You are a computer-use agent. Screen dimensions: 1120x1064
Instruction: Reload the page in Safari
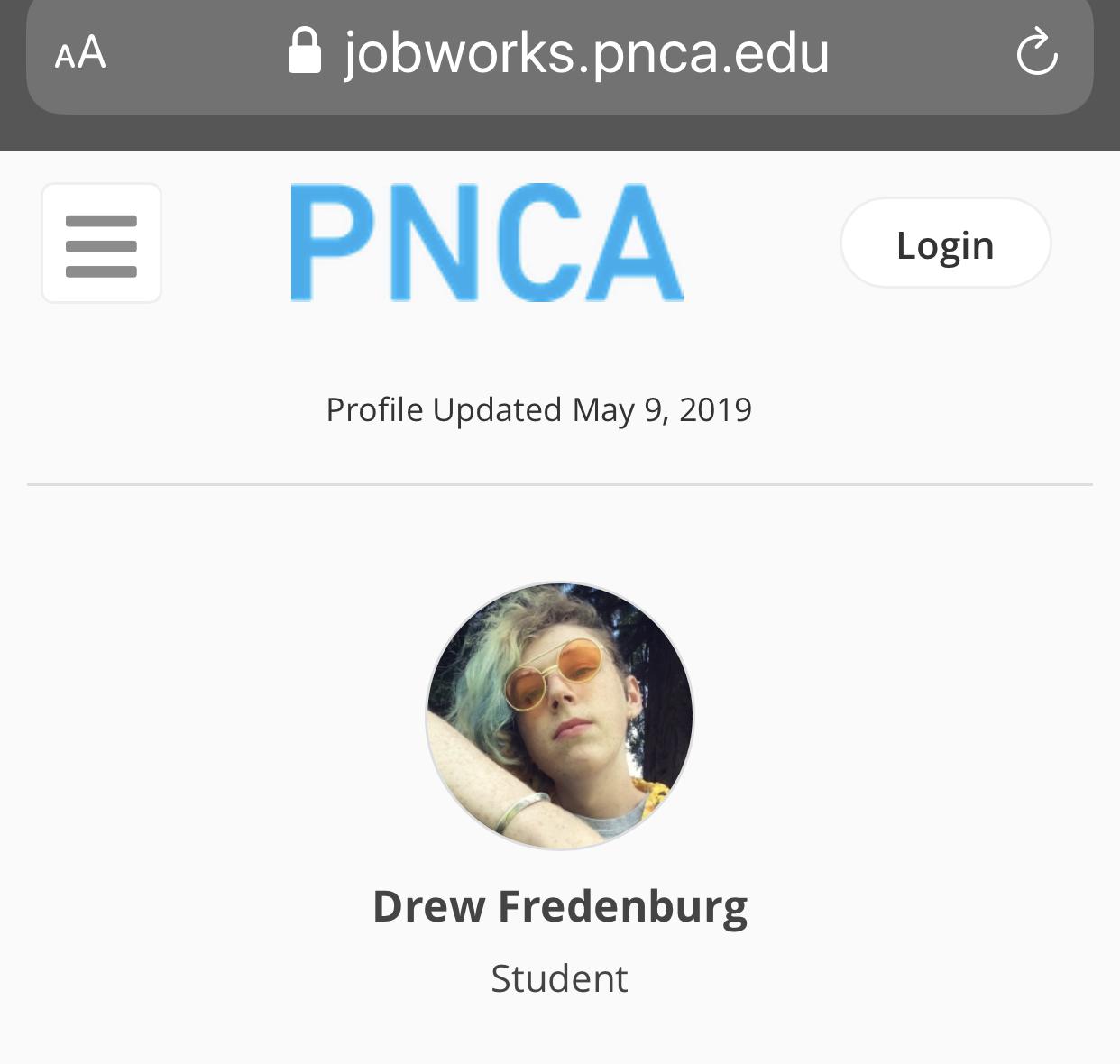(1036, 52)
